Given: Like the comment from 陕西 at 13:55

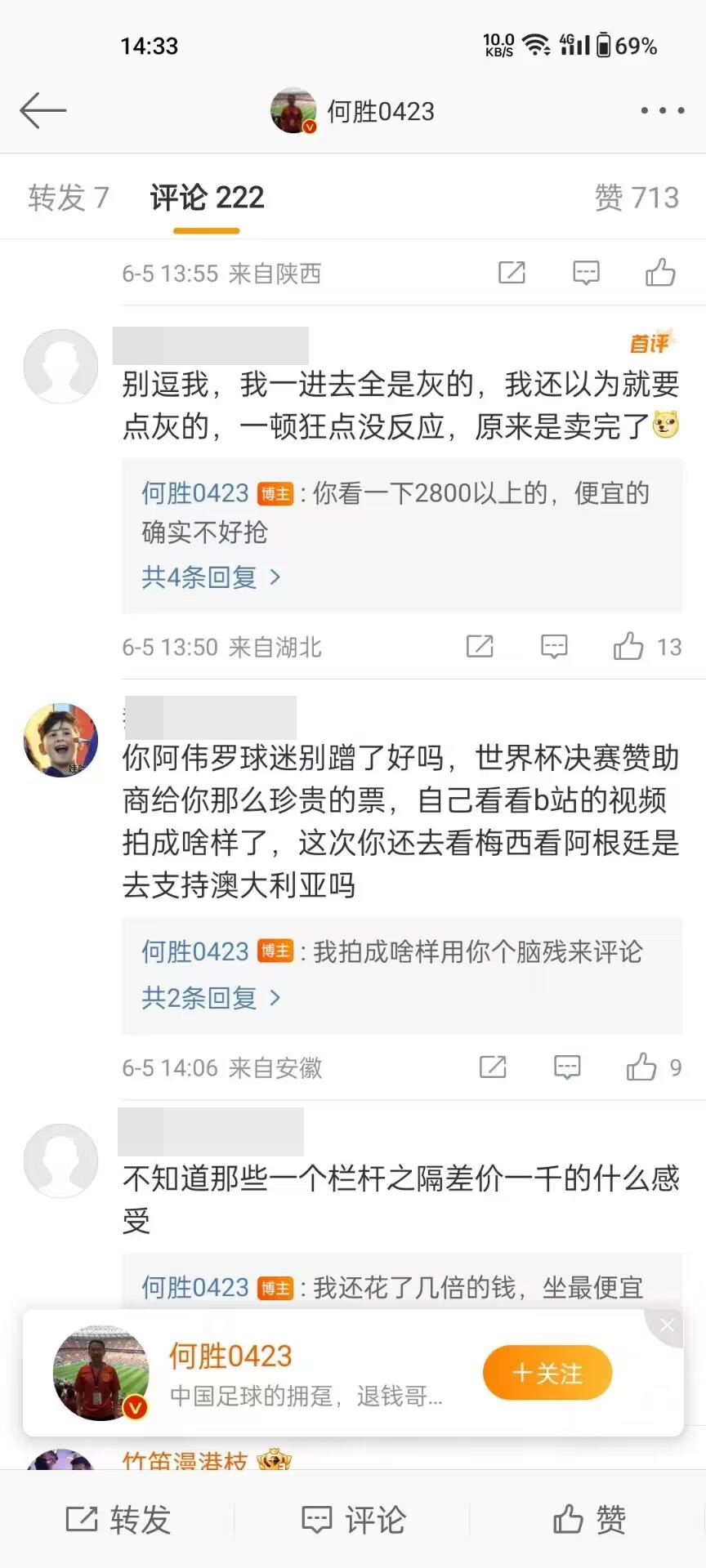Looking at the screenshot, I should click(x=660, y=273).
